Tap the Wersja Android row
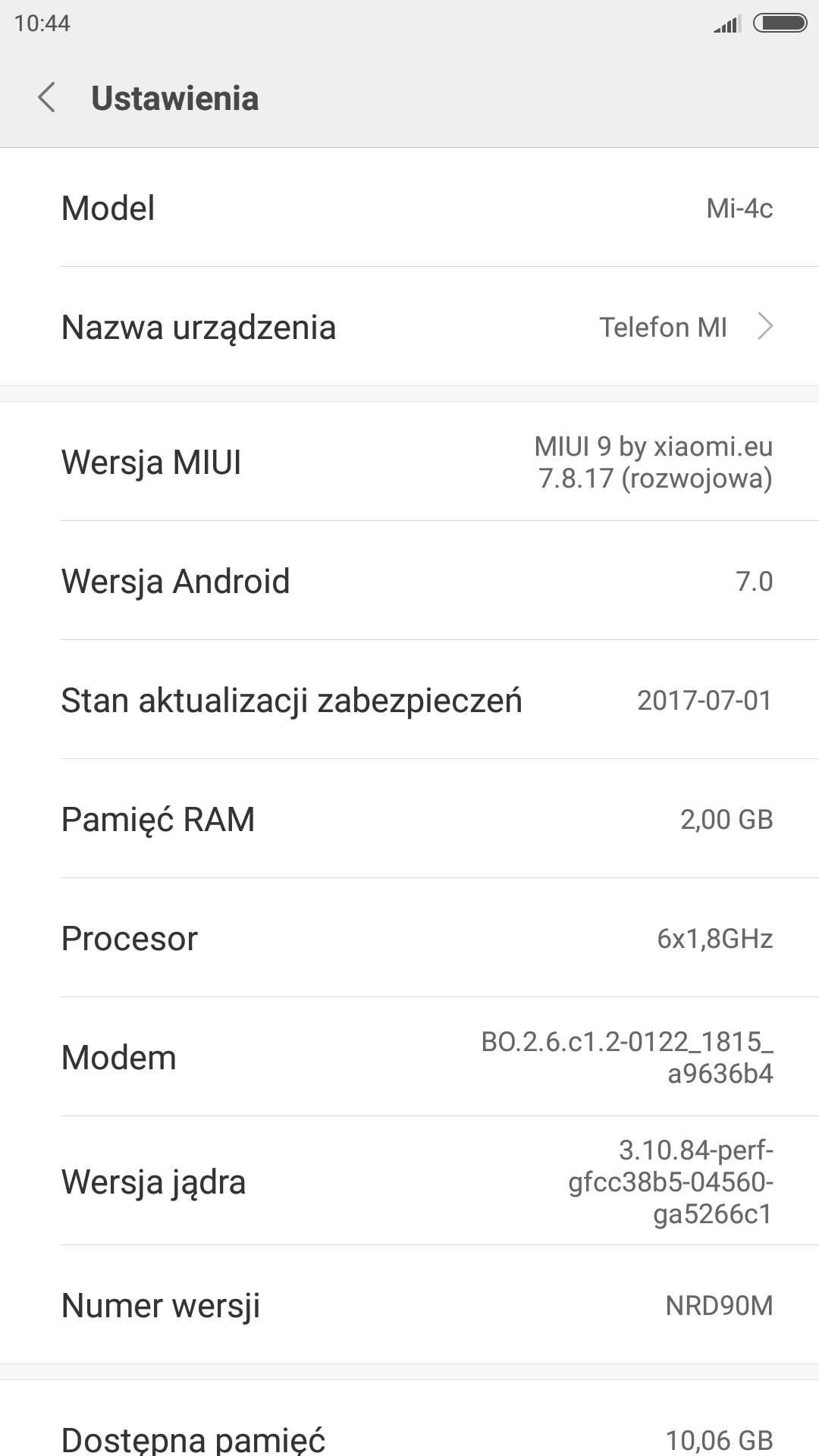The width and height of the screenshot is (819, 1456). pyautogui.click(x=409, y=581)
